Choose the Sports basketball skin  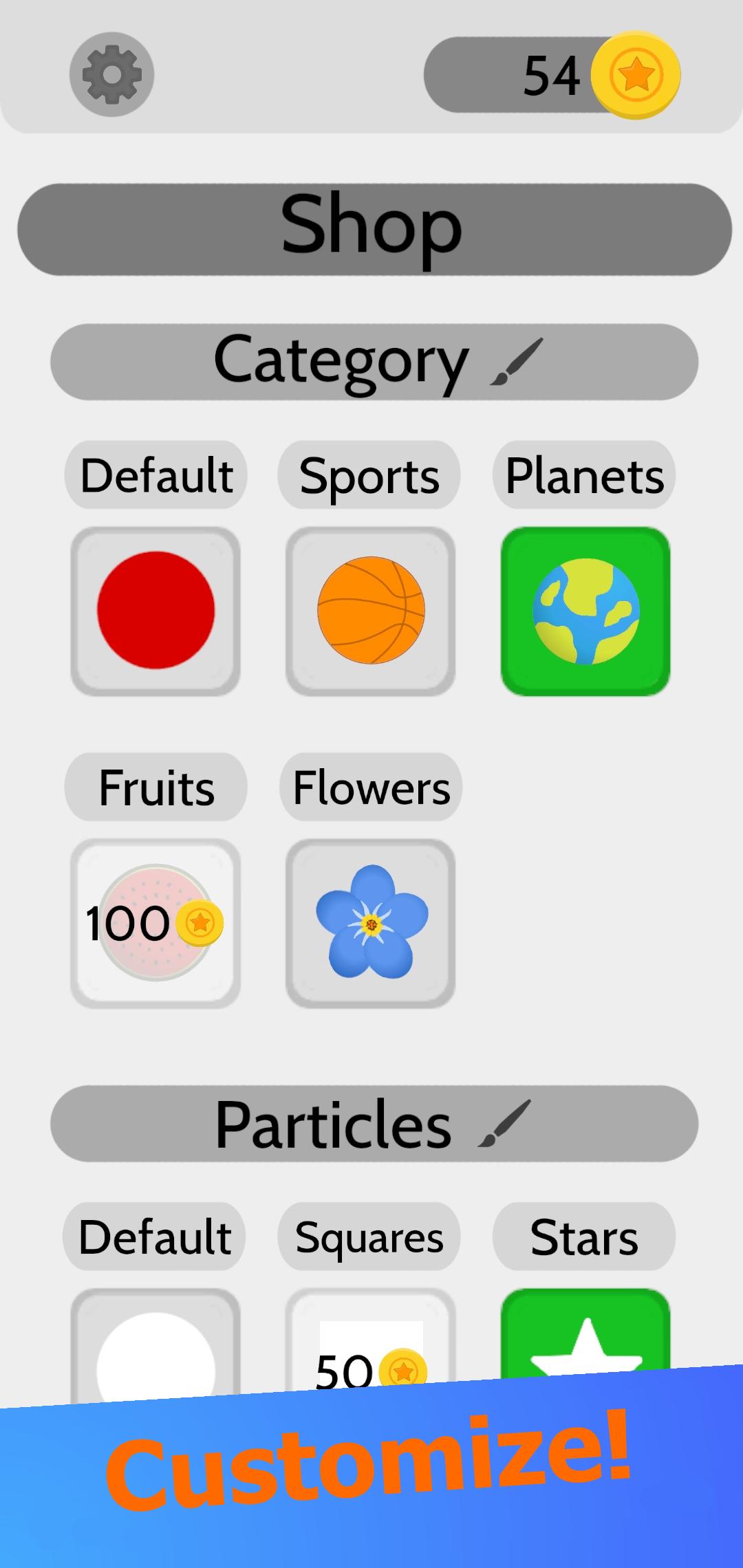[371, 611]
